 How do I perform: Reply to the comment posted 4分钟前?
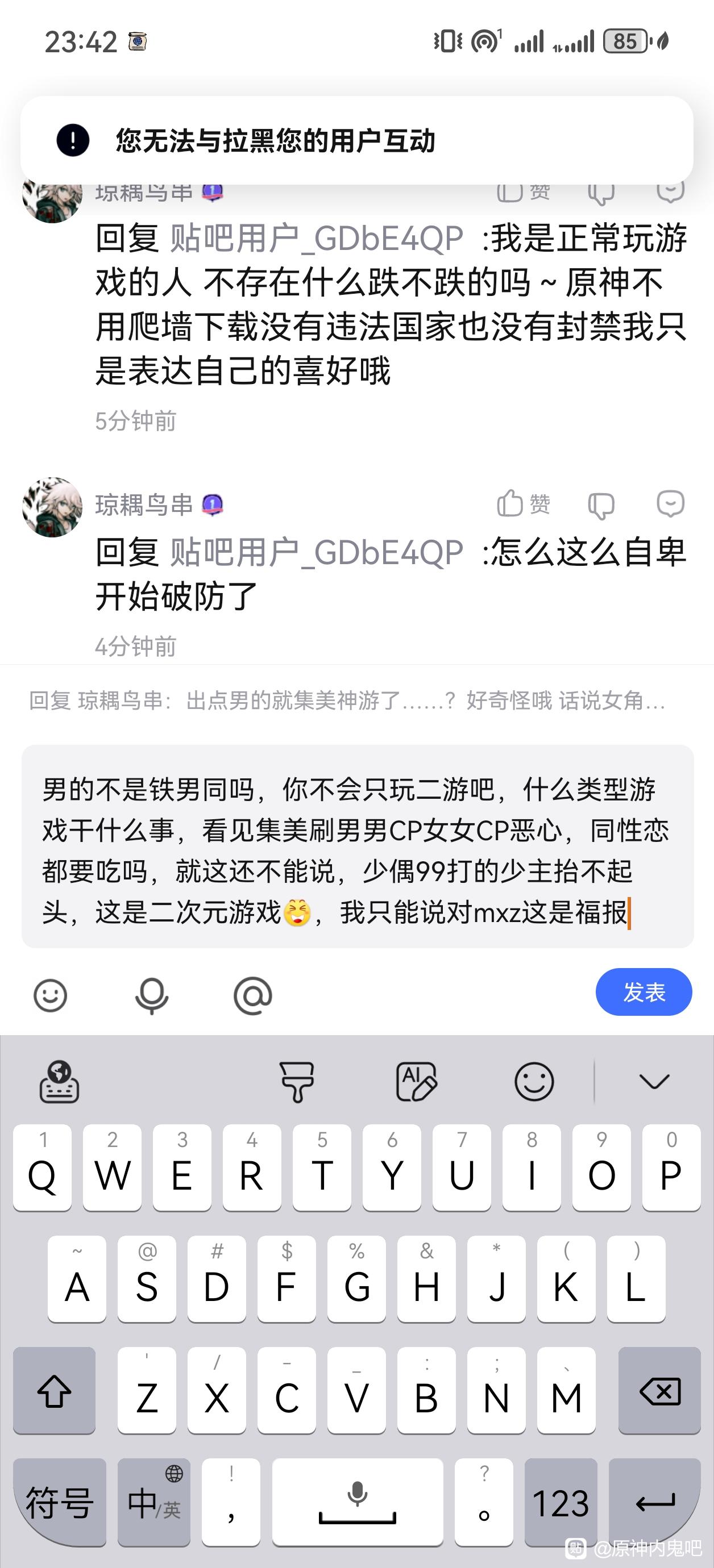tap(670, 504)
